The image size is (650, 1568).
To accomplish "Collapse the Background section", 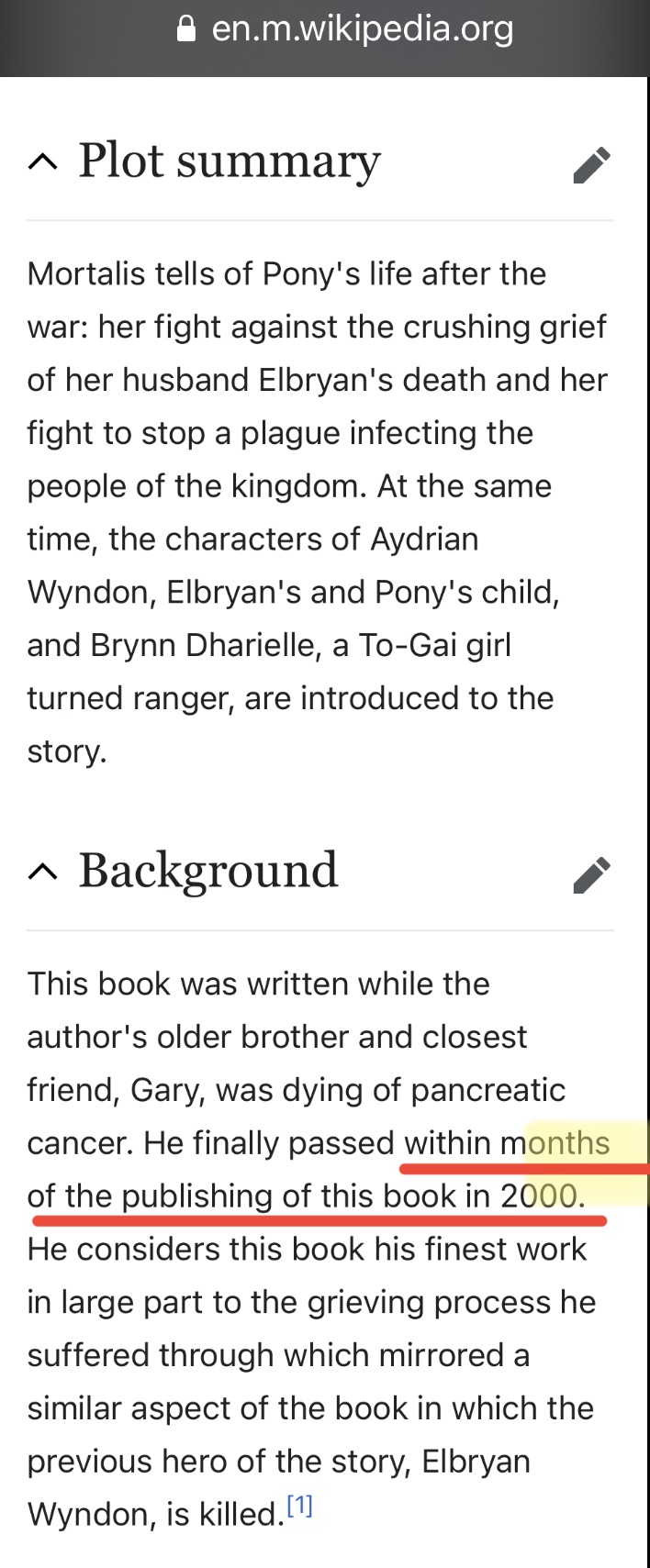I will click(42, 873).
